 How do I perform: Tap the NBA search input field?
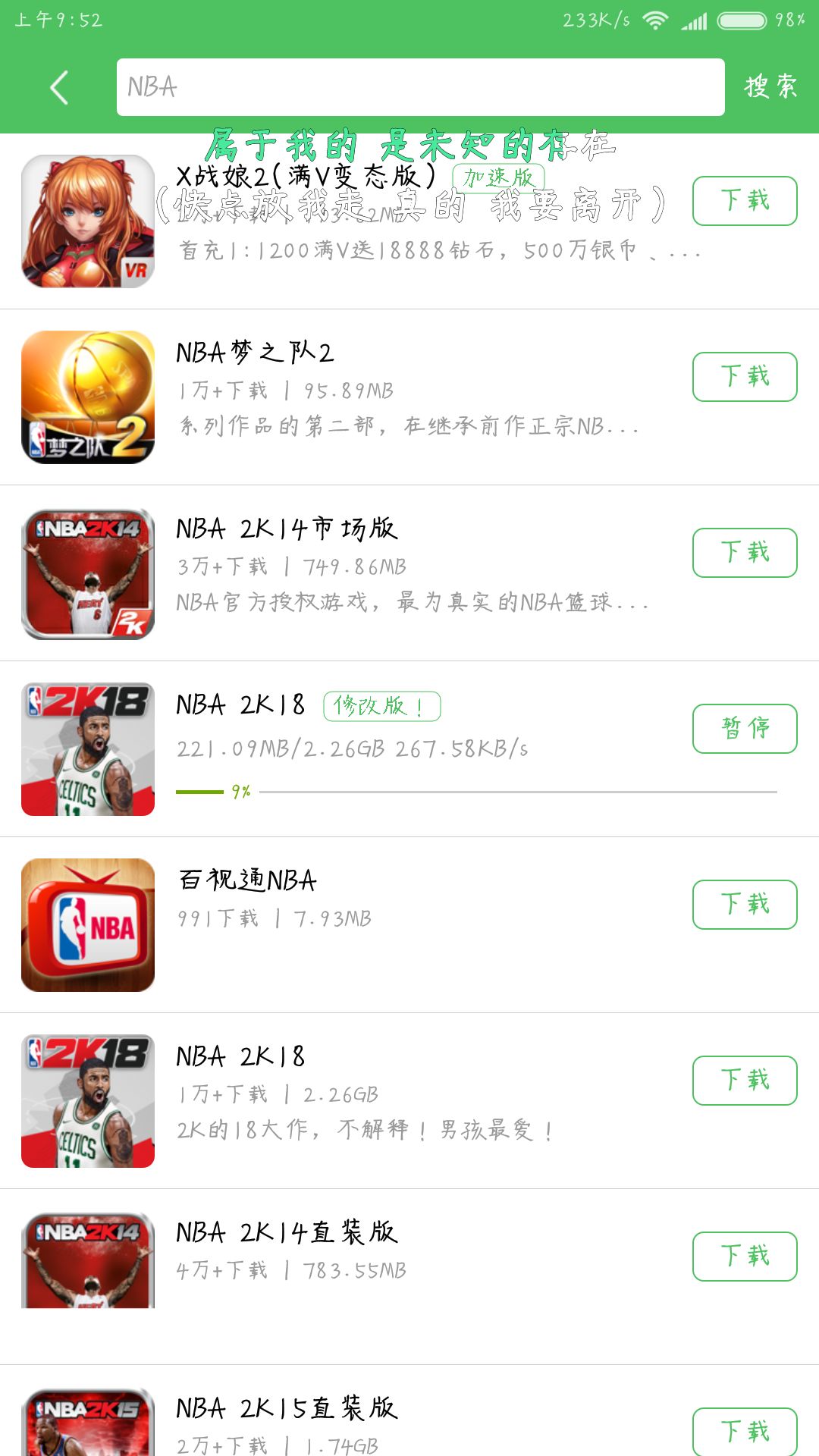[421, 87]
